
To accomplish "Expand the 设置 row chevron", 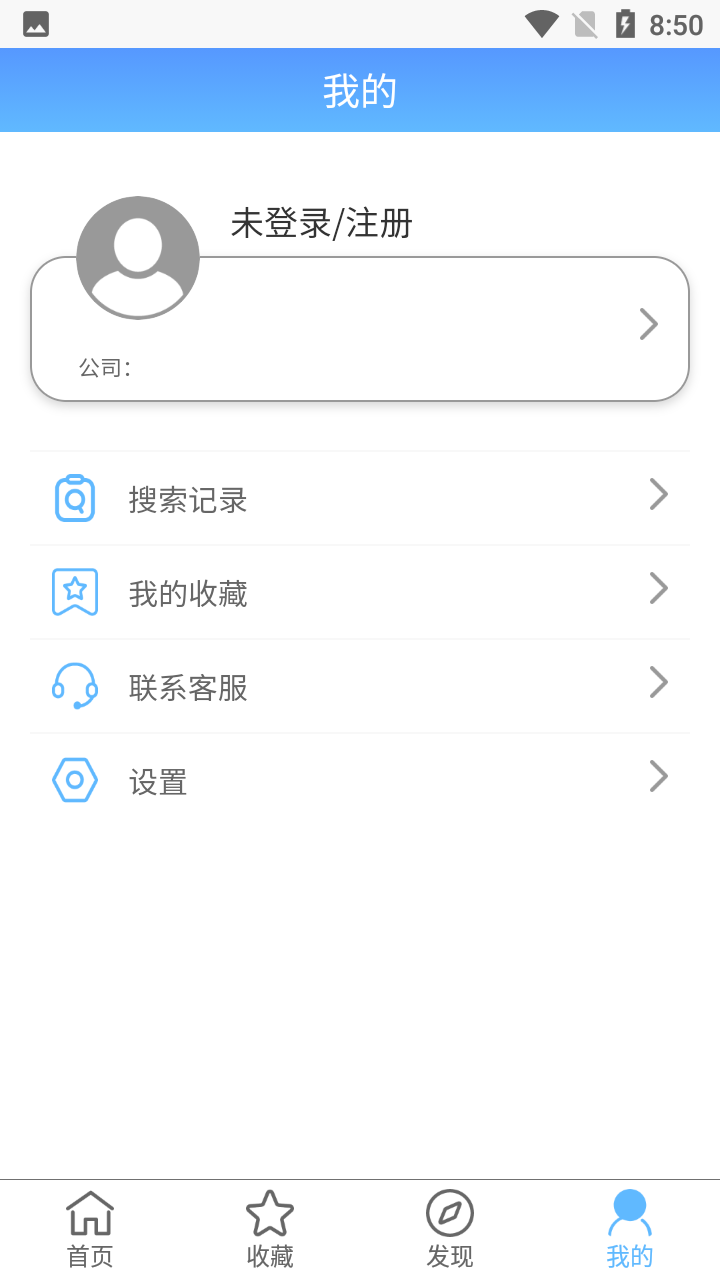I will 657,776.
